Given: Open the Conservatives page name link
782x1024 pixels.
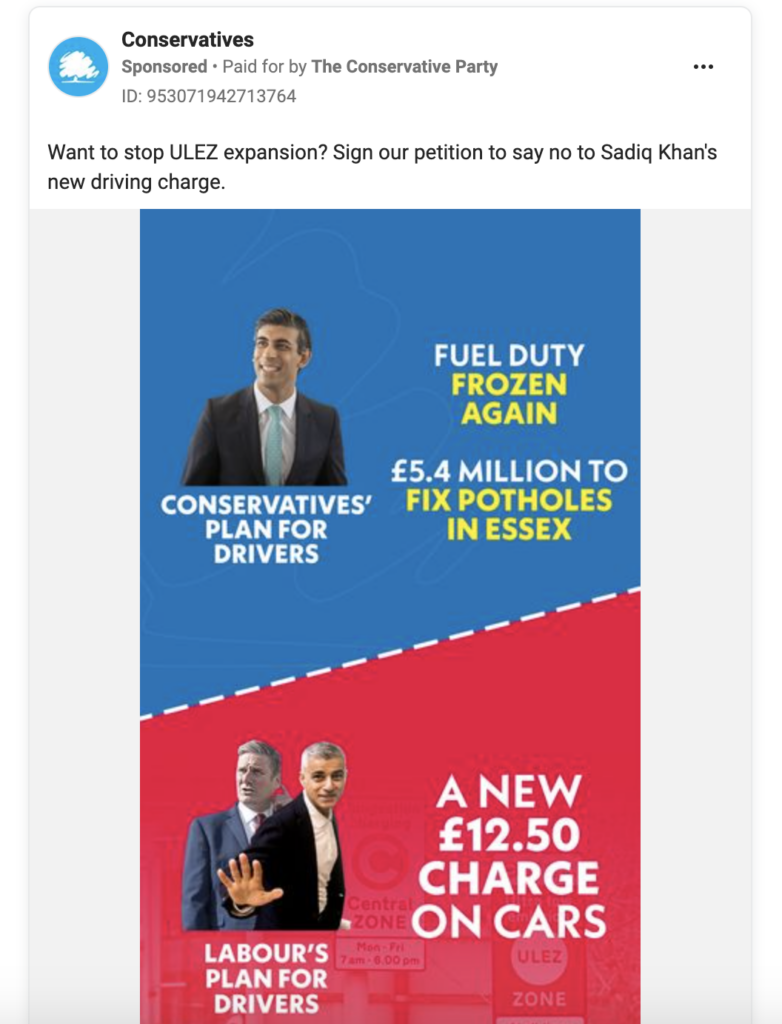Looking at the screenshot, I should point(187,40).
